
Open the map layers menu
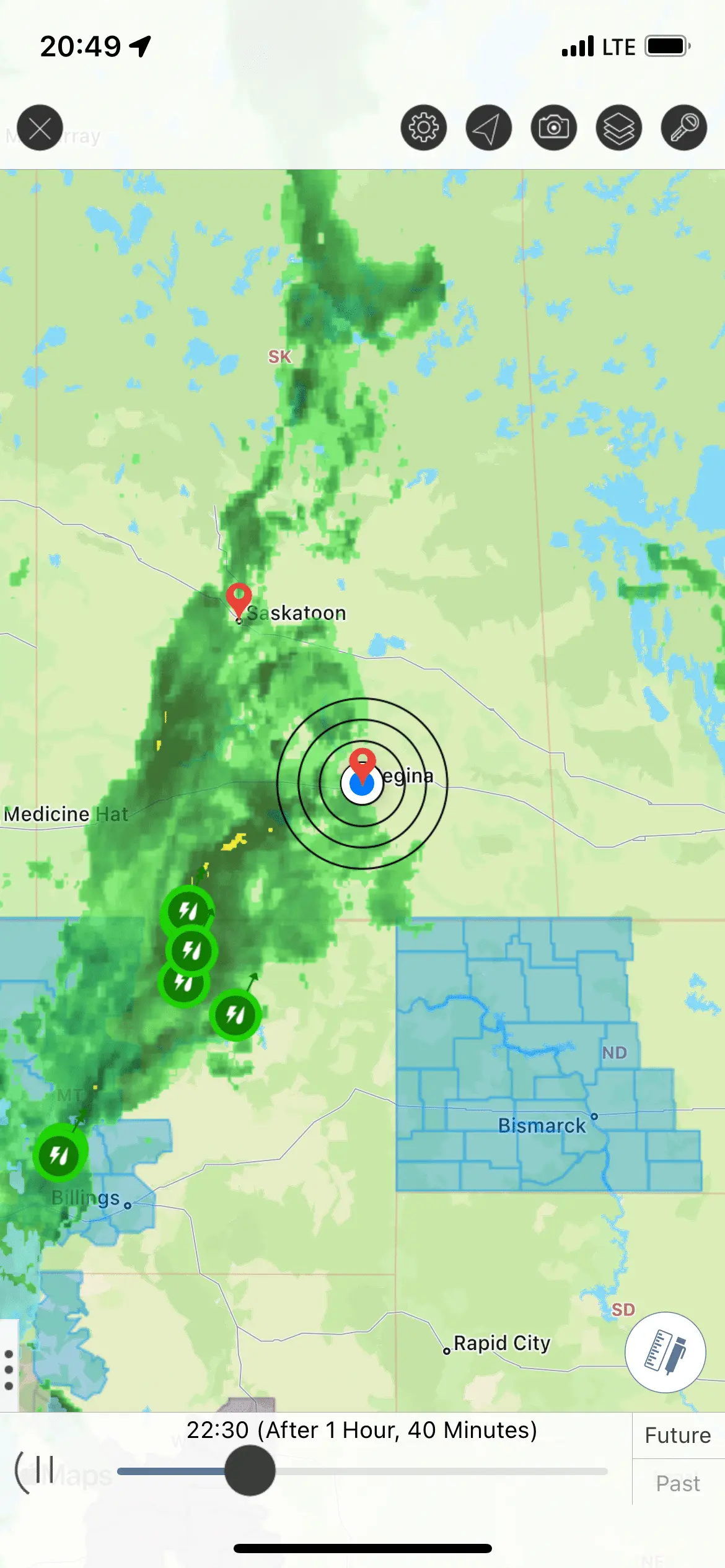(x=619, y=128)
